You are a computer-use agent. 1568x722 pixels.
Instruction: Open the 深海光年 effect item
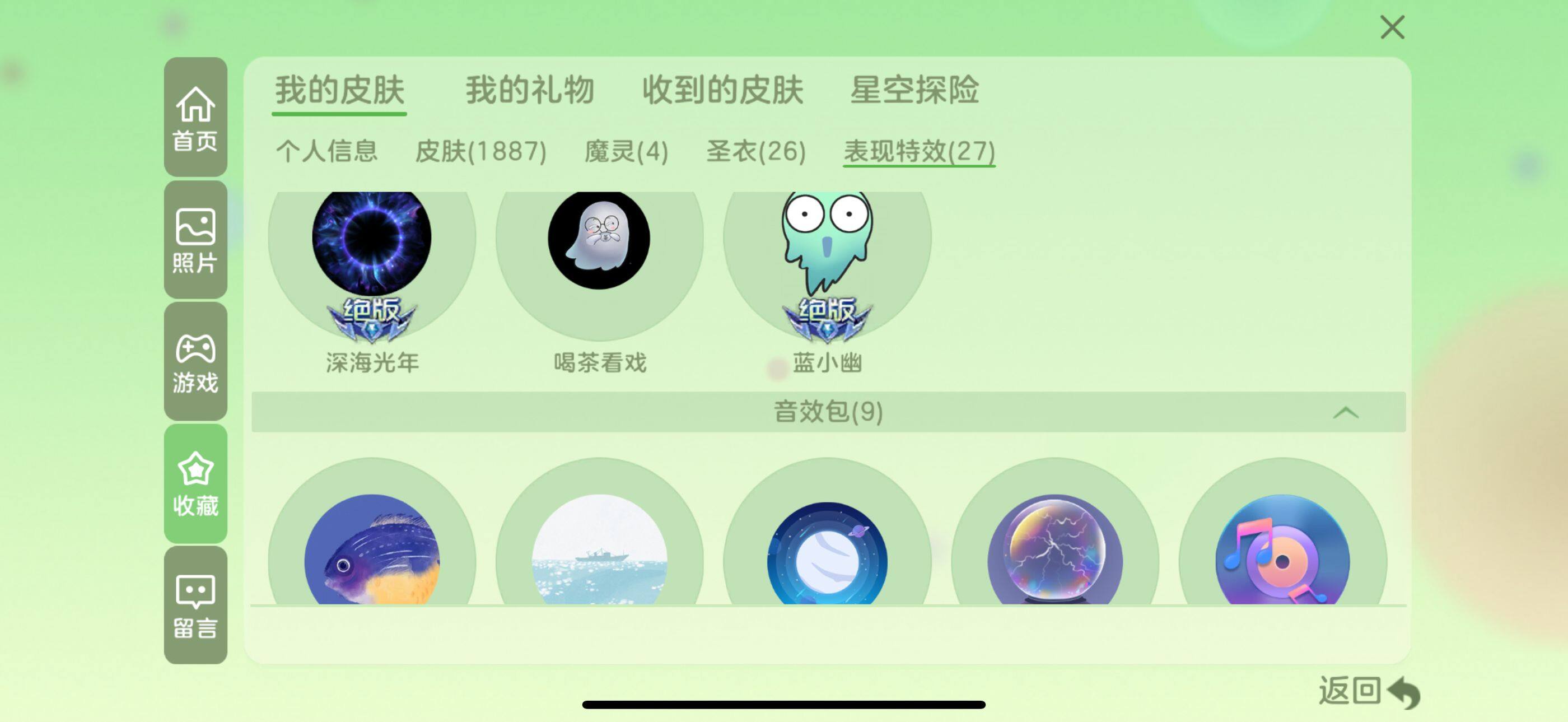(x=372, y=255)
